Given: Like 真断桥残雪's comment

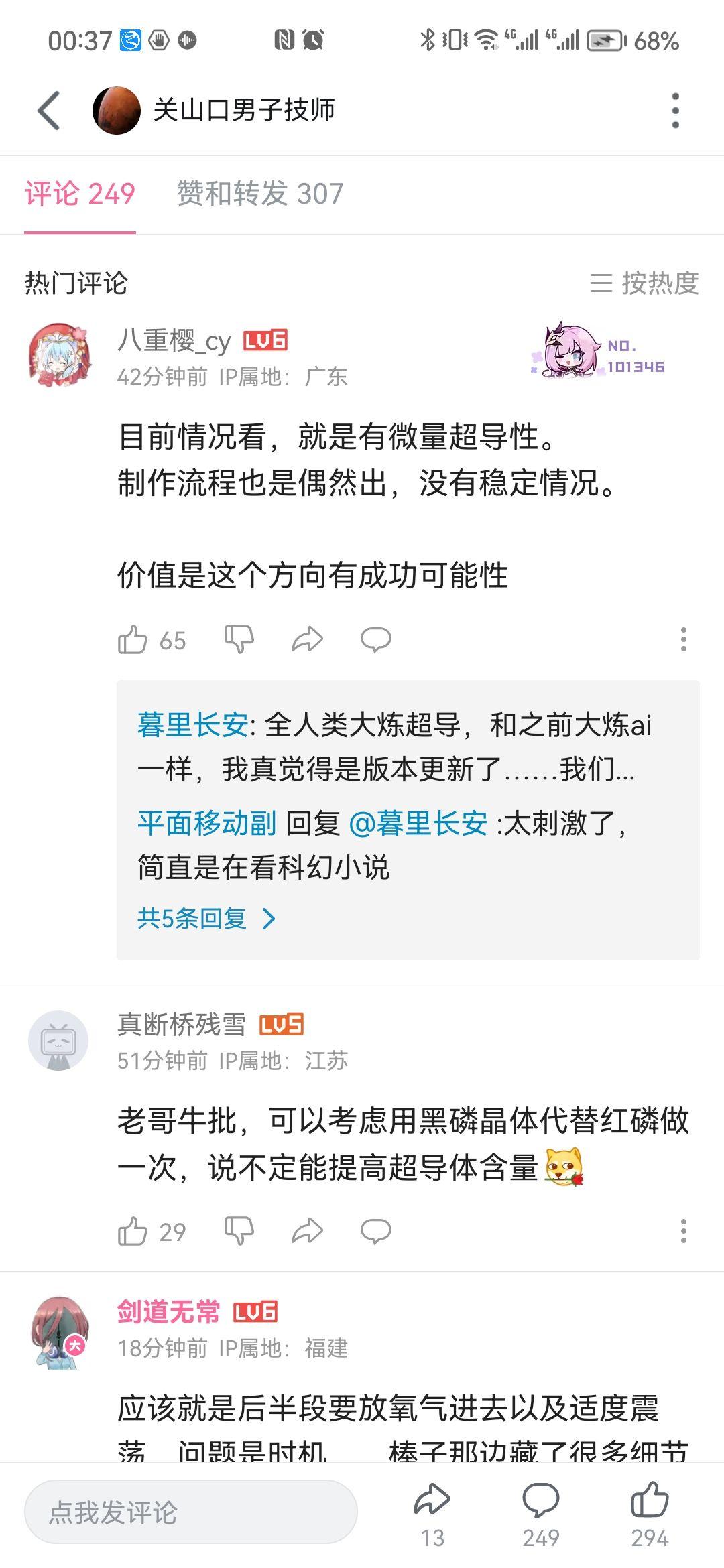Looking at the screenshot, I should 133,1232.
